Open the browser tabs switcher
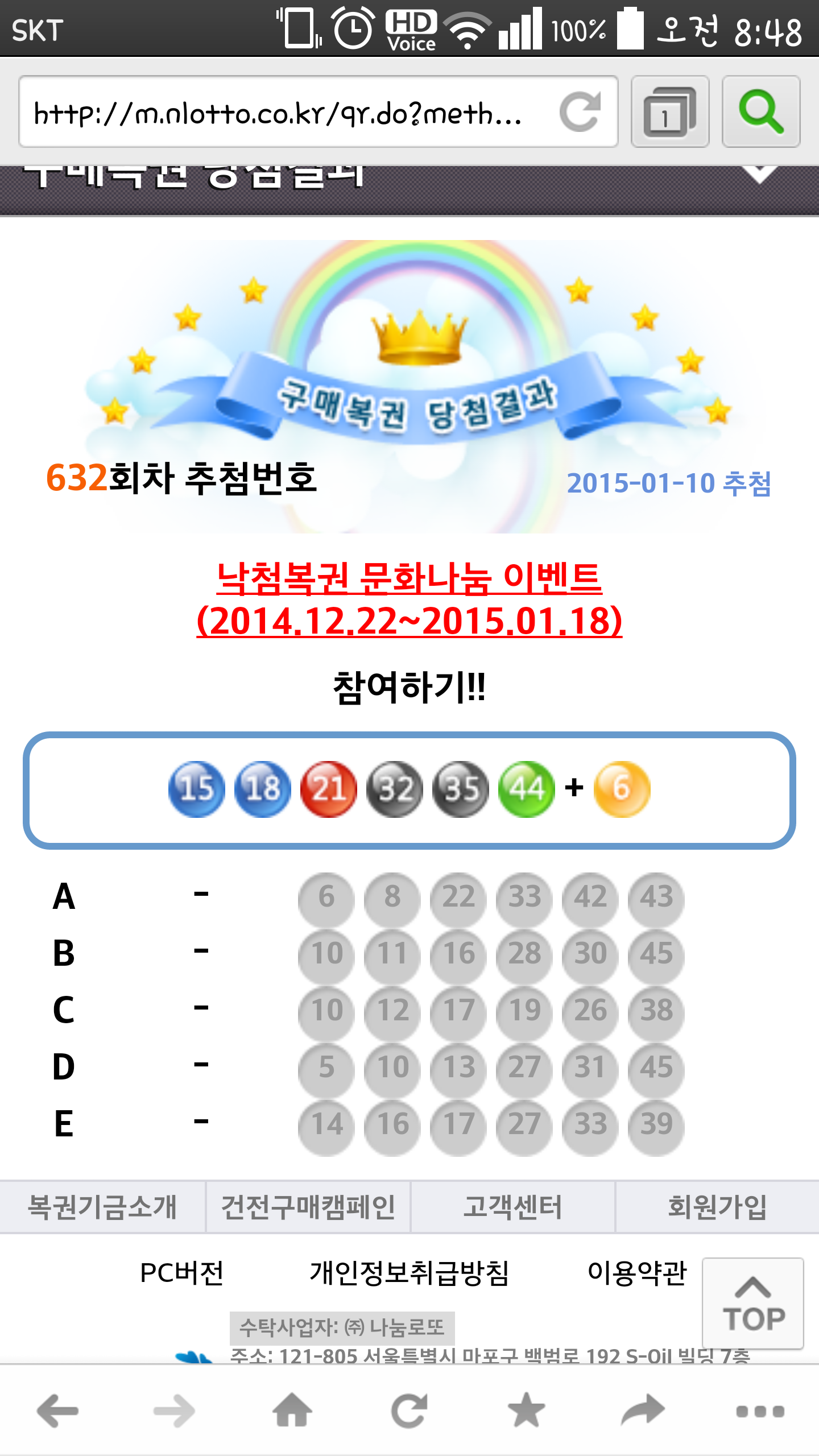The image size is (819, 1456). [669, 111]
